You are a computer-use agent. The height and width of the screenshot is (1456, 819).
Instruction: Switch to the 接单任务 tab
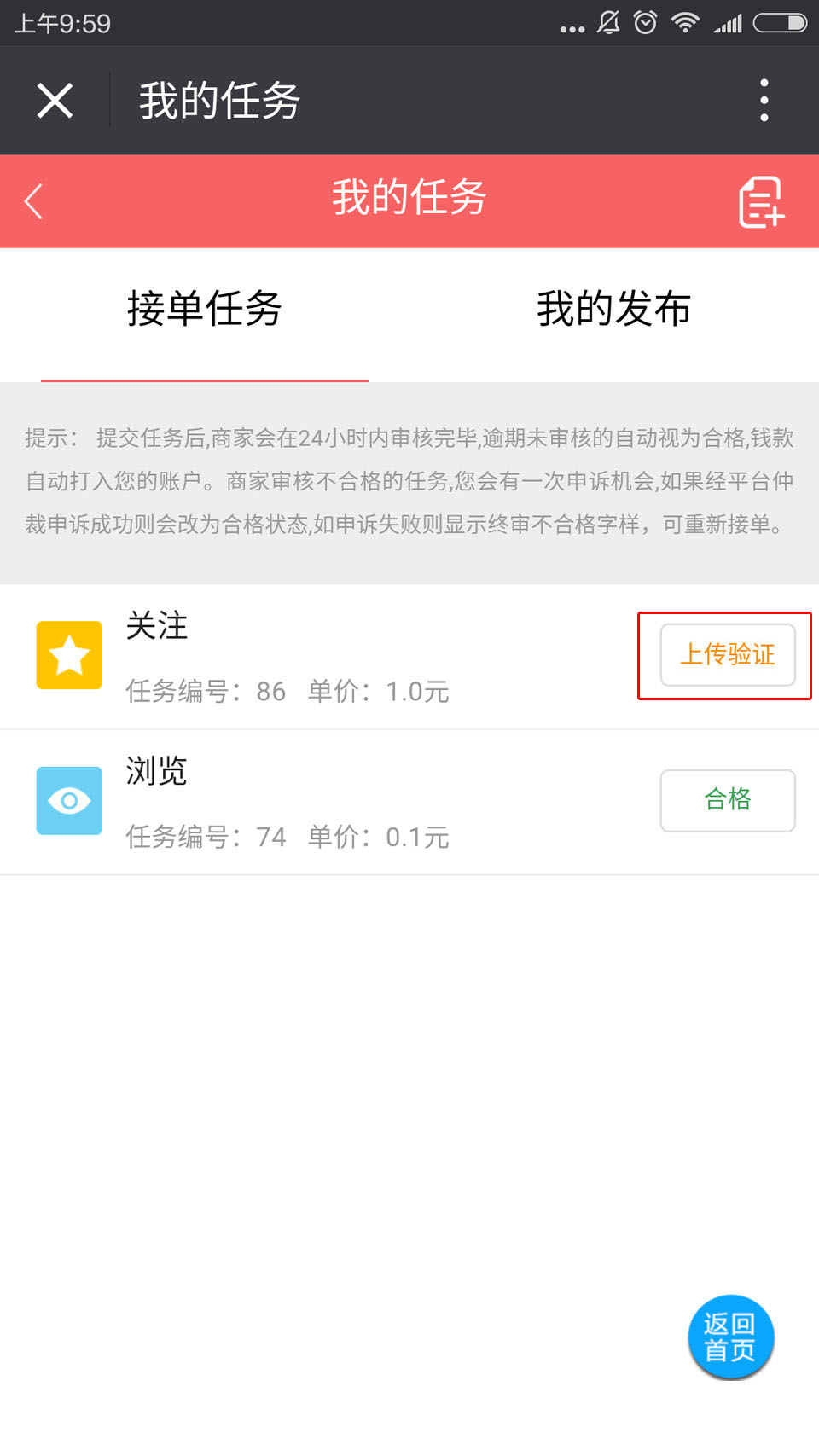pyautogui.click(x=204, y=309)
